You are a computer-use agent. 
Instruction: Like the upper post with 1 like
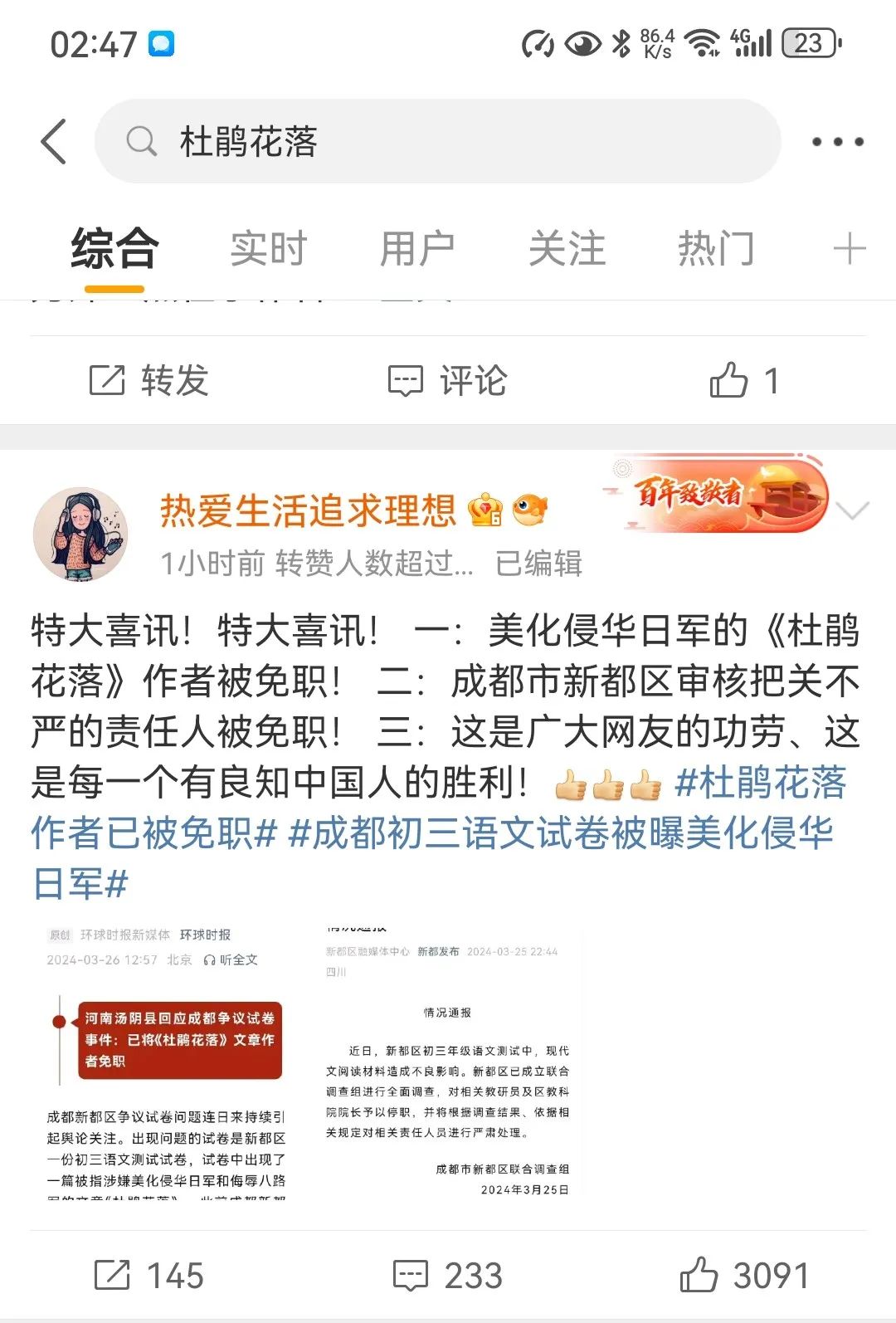tap(744, 381)
